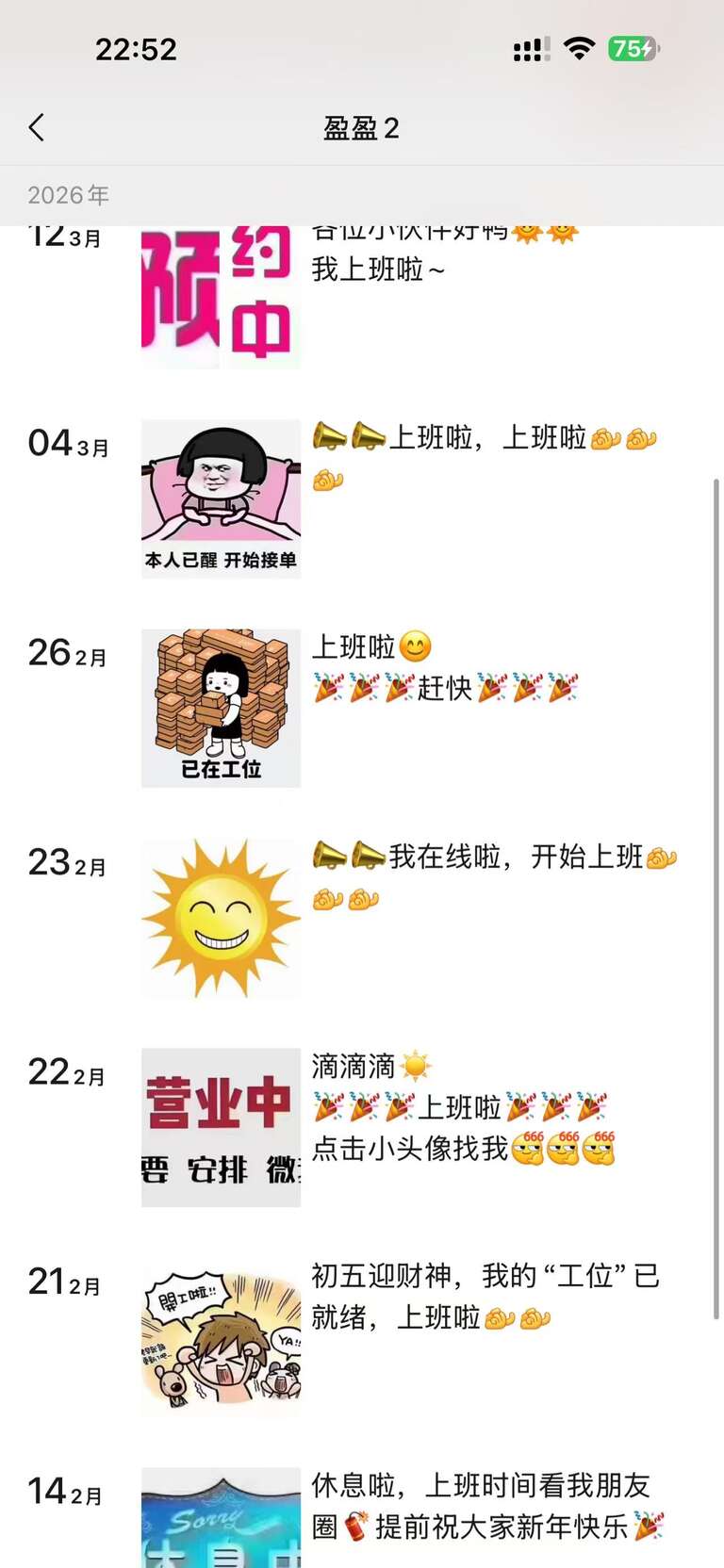Viewport: 724px width, 1568px height.
Task: Open the 本人已醒 开始接单 image post
Action: [221, 498]
